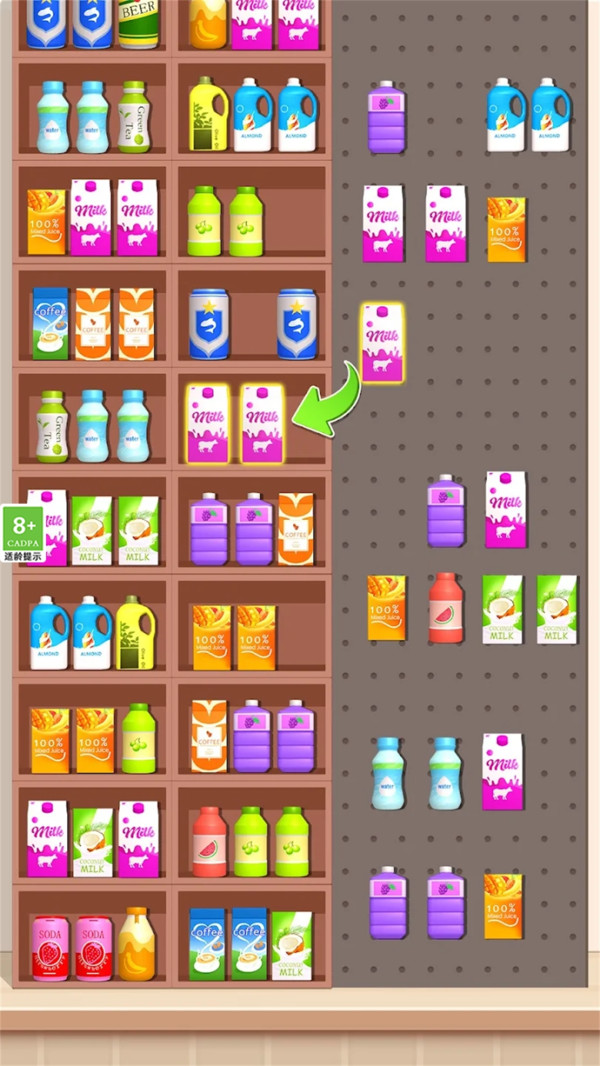Pick the milk carton beside the water bottles
The image size is (600, 1066).
click(502, 771)
